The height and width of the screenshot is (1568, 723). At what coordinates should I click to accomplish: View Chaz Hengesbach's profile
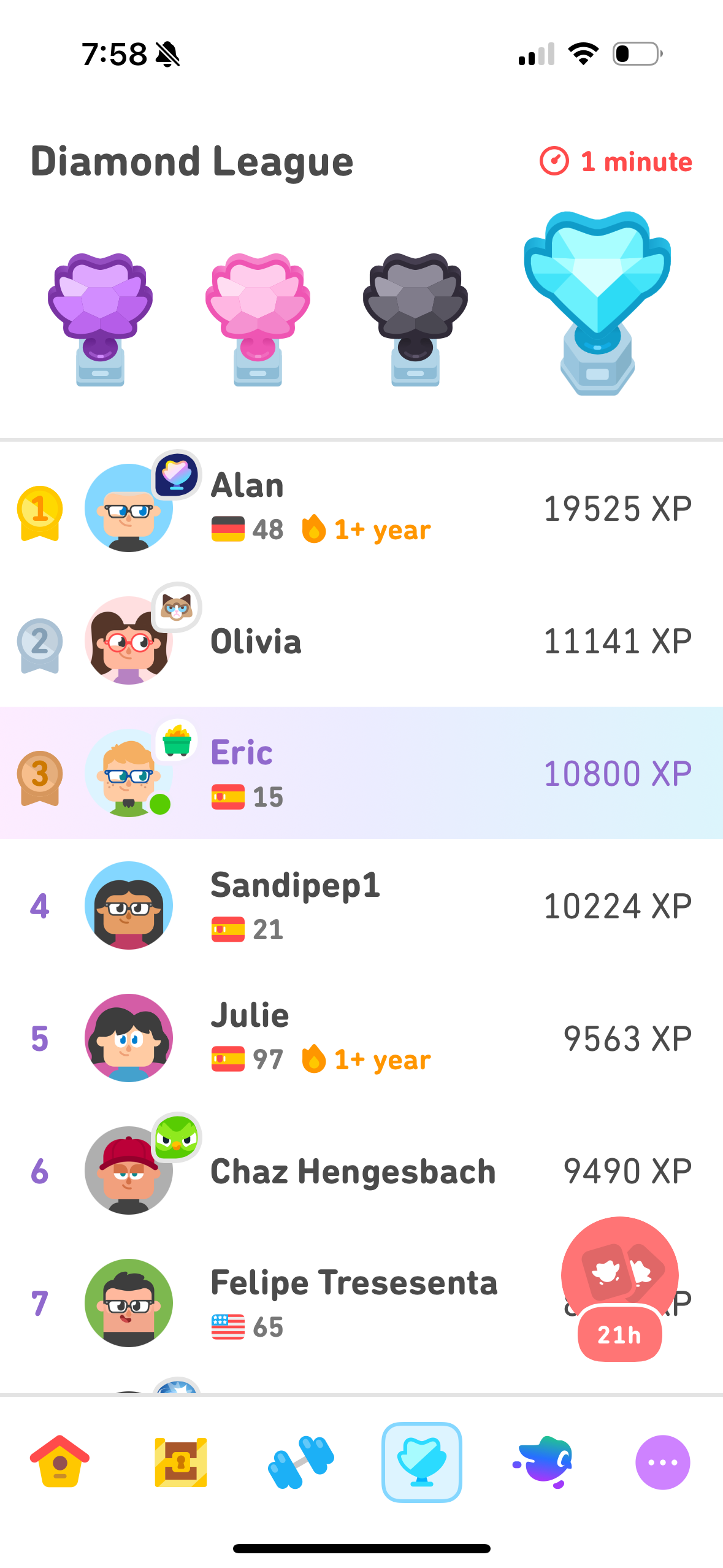(x=361, y=1170)
